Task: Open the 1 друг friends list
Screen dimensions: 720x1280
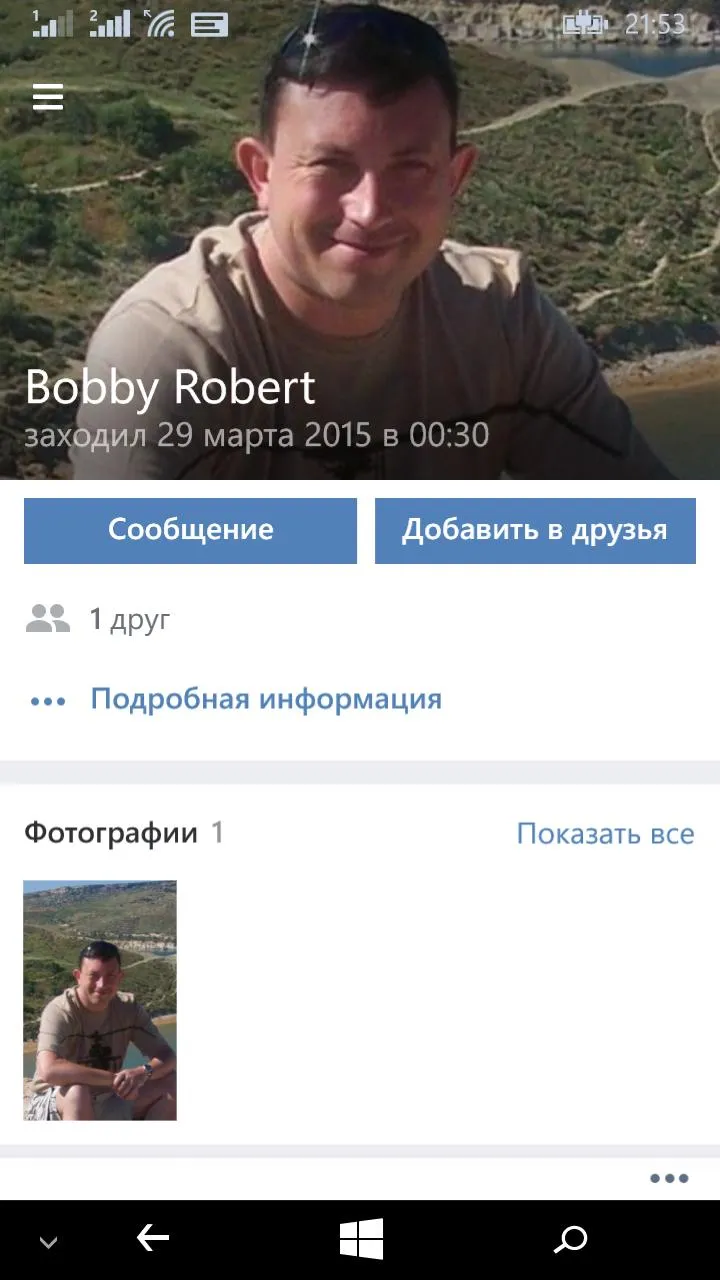Action: (x=98, y=620)
